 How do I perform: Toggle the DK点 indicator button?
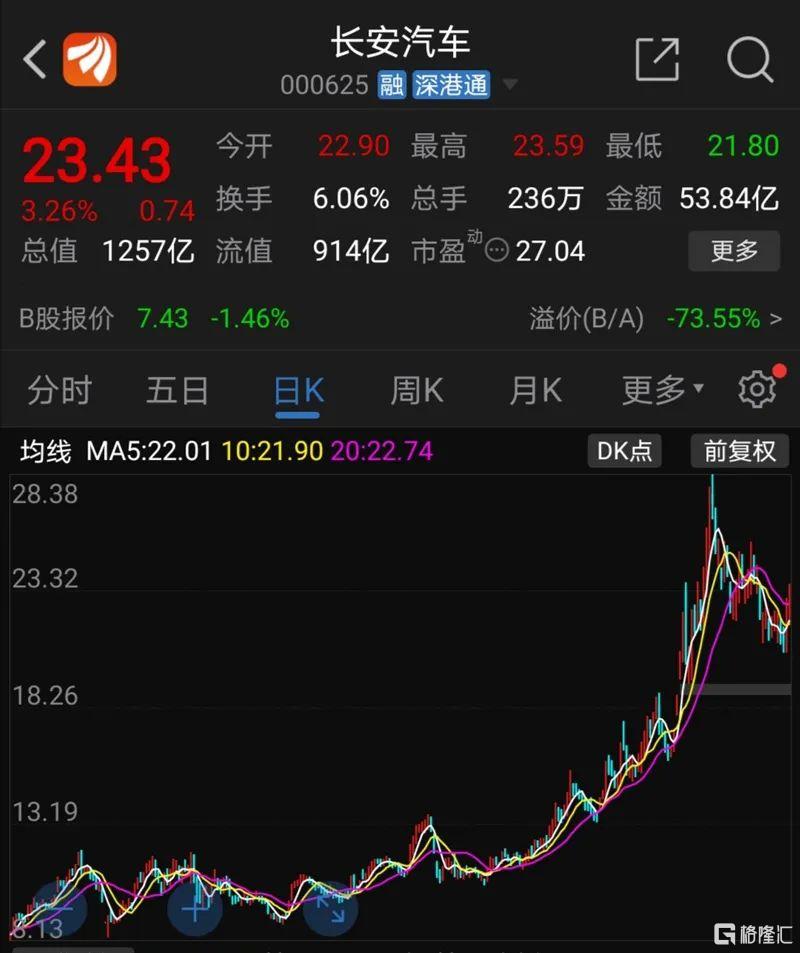(625, 451)
